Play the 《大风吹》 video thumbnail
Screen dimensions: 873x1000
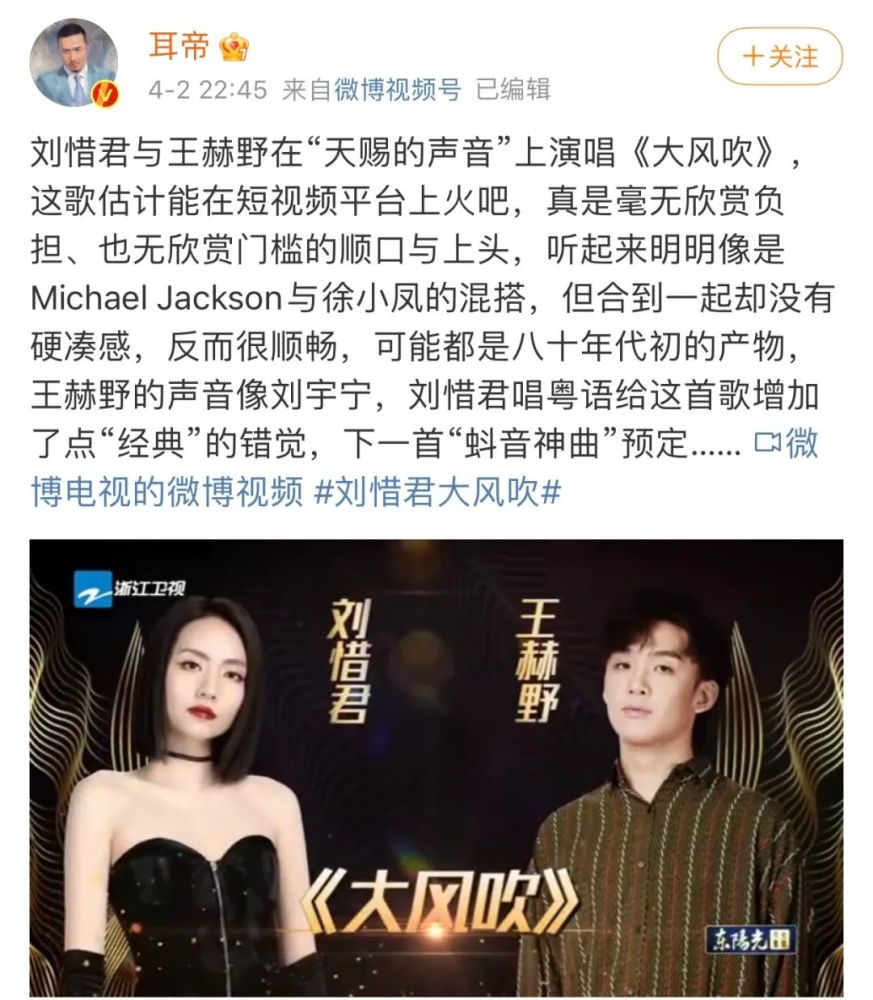pyautogui.click(x=436, y=768)
